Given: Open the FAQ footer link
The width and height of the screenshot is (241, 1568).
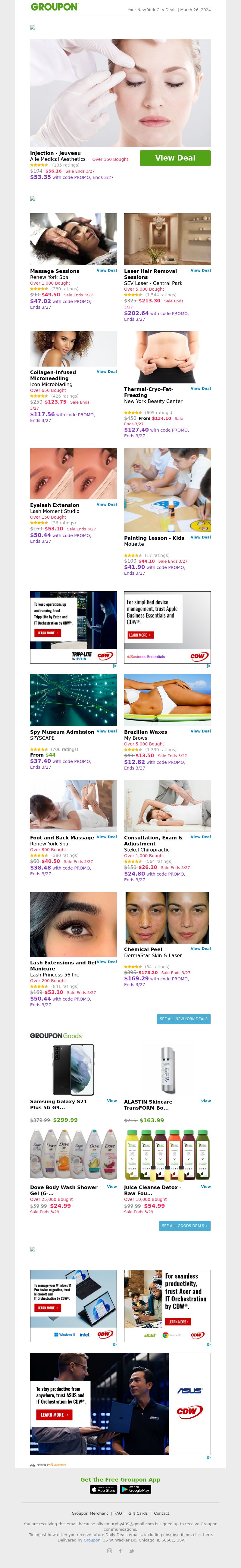Looking at the screenshot, I should pyautogui.click(x=118, y=1513).
